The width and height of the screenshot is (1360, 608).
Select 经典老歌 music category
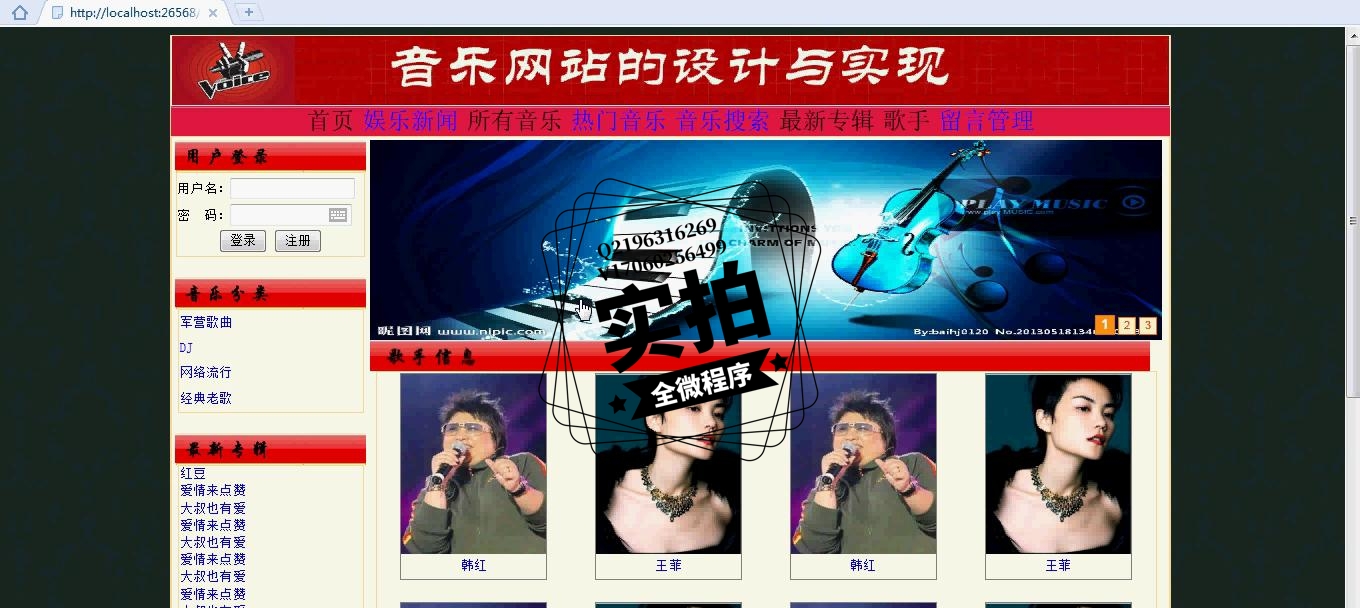click(x=206, y=398)
